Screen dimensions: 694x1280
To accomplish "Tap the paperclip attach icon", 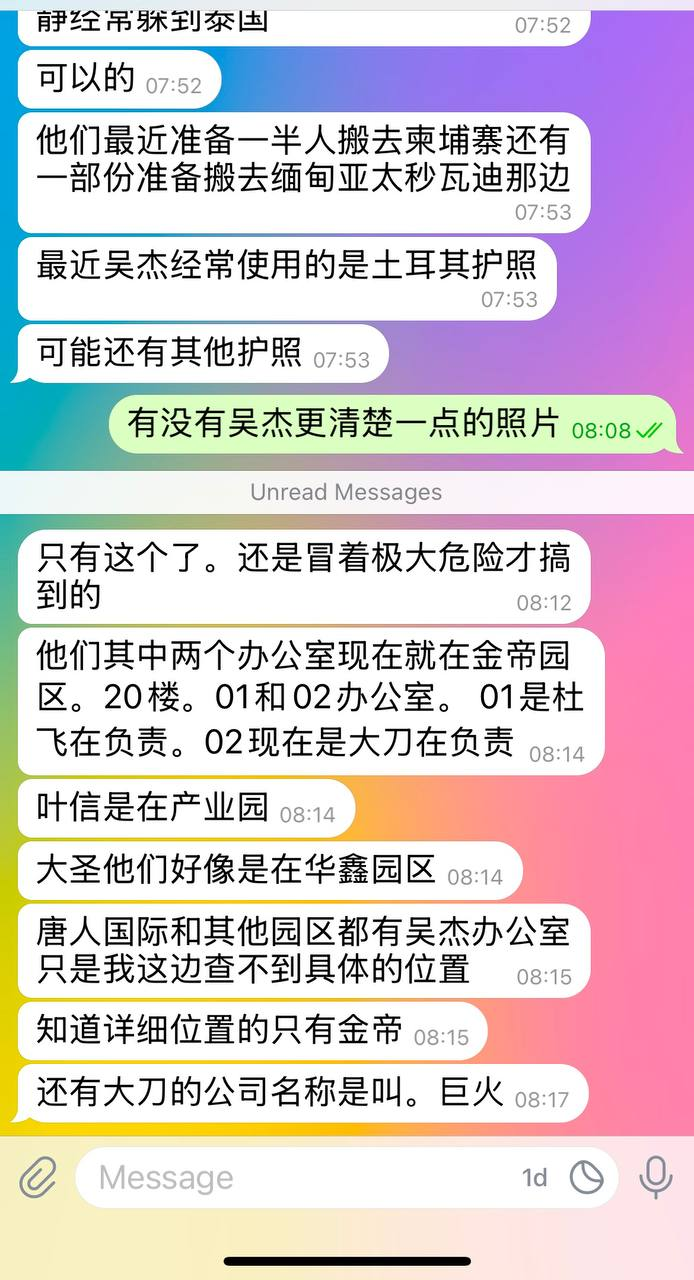I will coord(39,1178).
